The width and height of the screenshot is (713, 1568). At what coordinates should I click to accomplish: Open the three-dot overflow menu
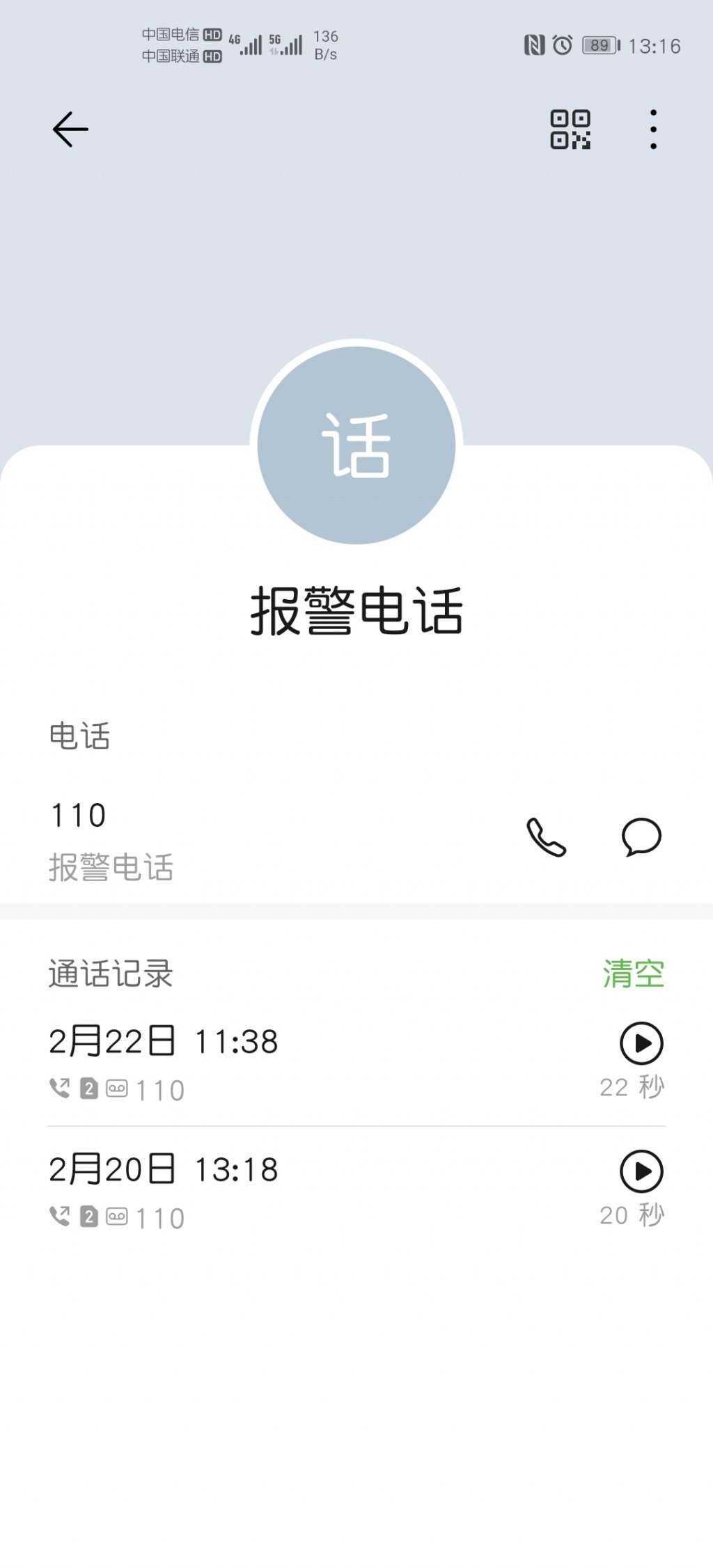[x=653, y=129]
